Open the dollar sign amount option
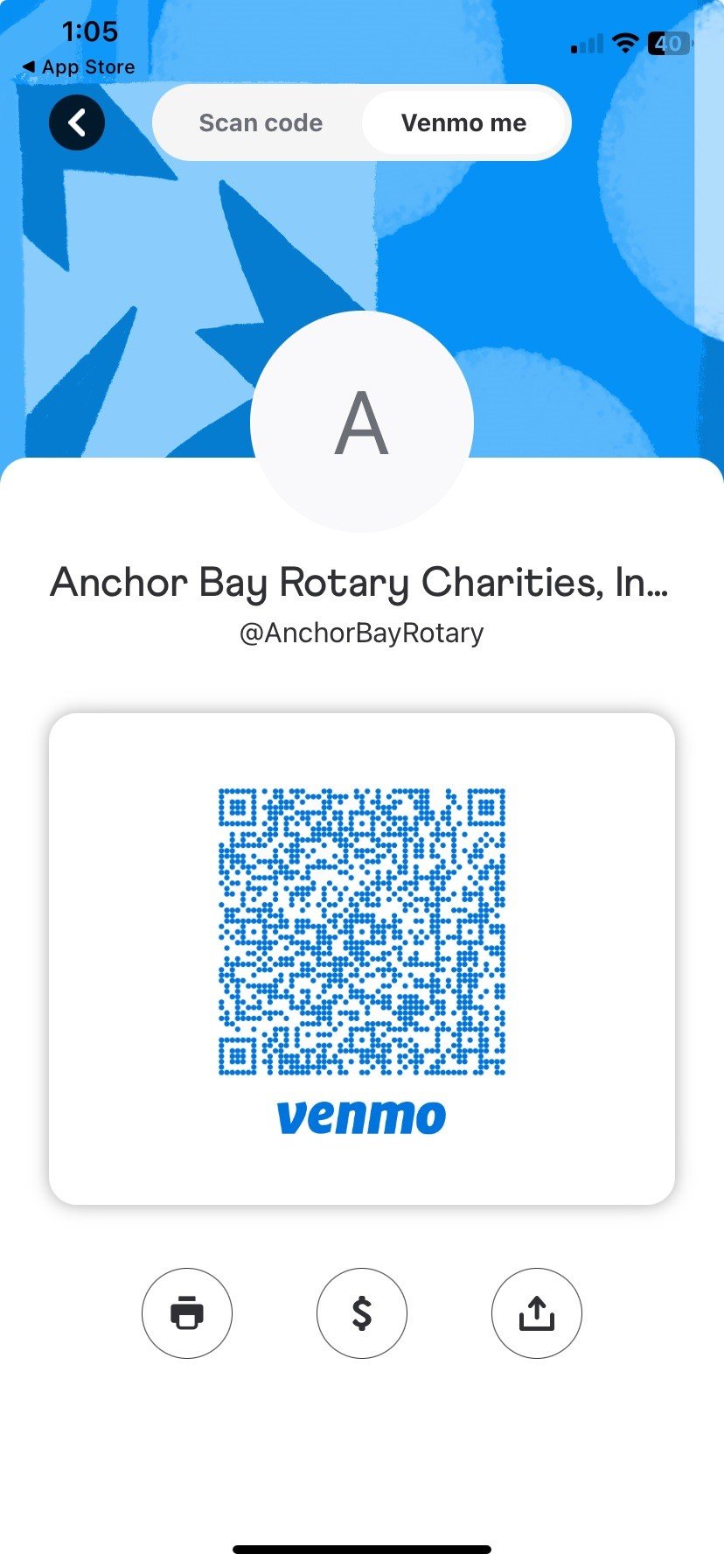 [362, 1313]
